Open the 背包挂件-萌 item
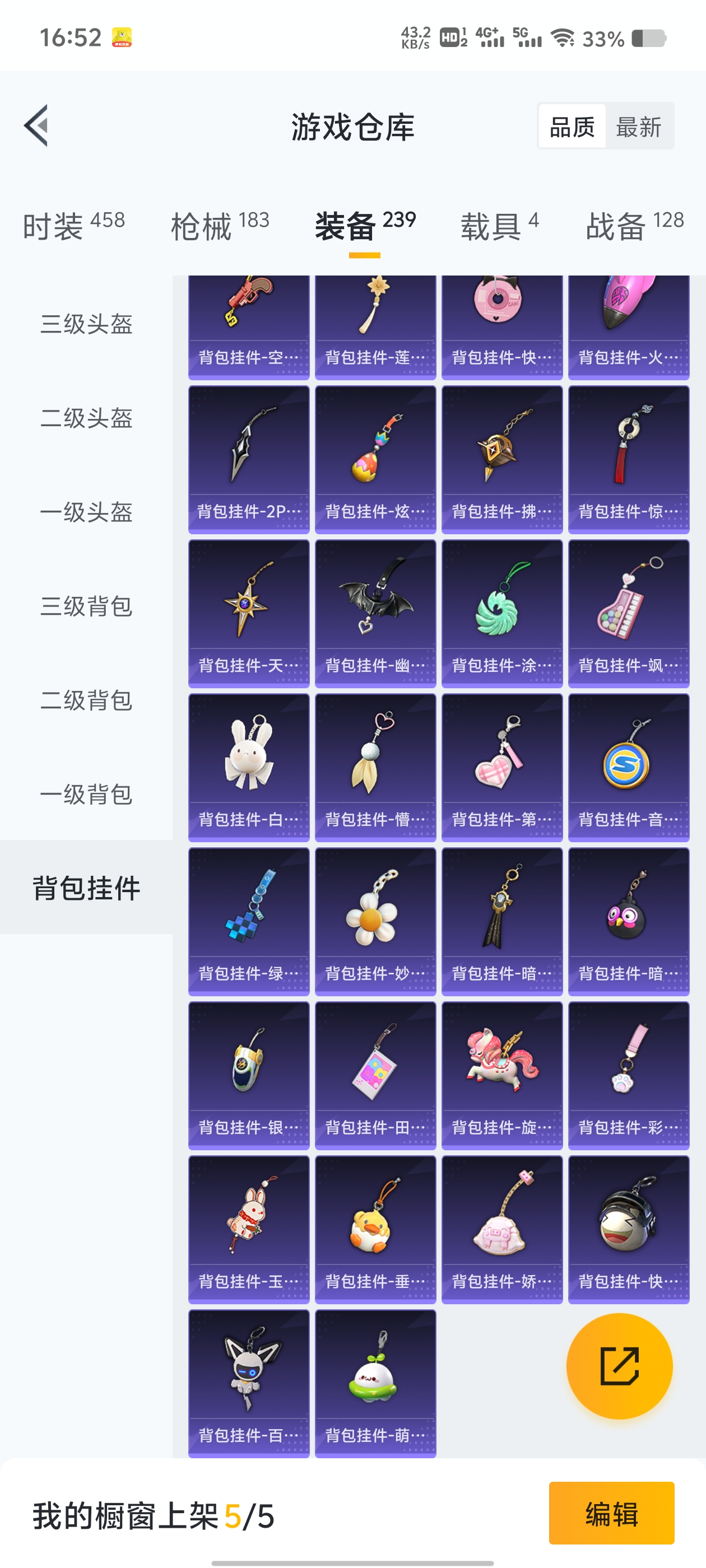Screen dimensions: 706x1568 pos(375,1383)
